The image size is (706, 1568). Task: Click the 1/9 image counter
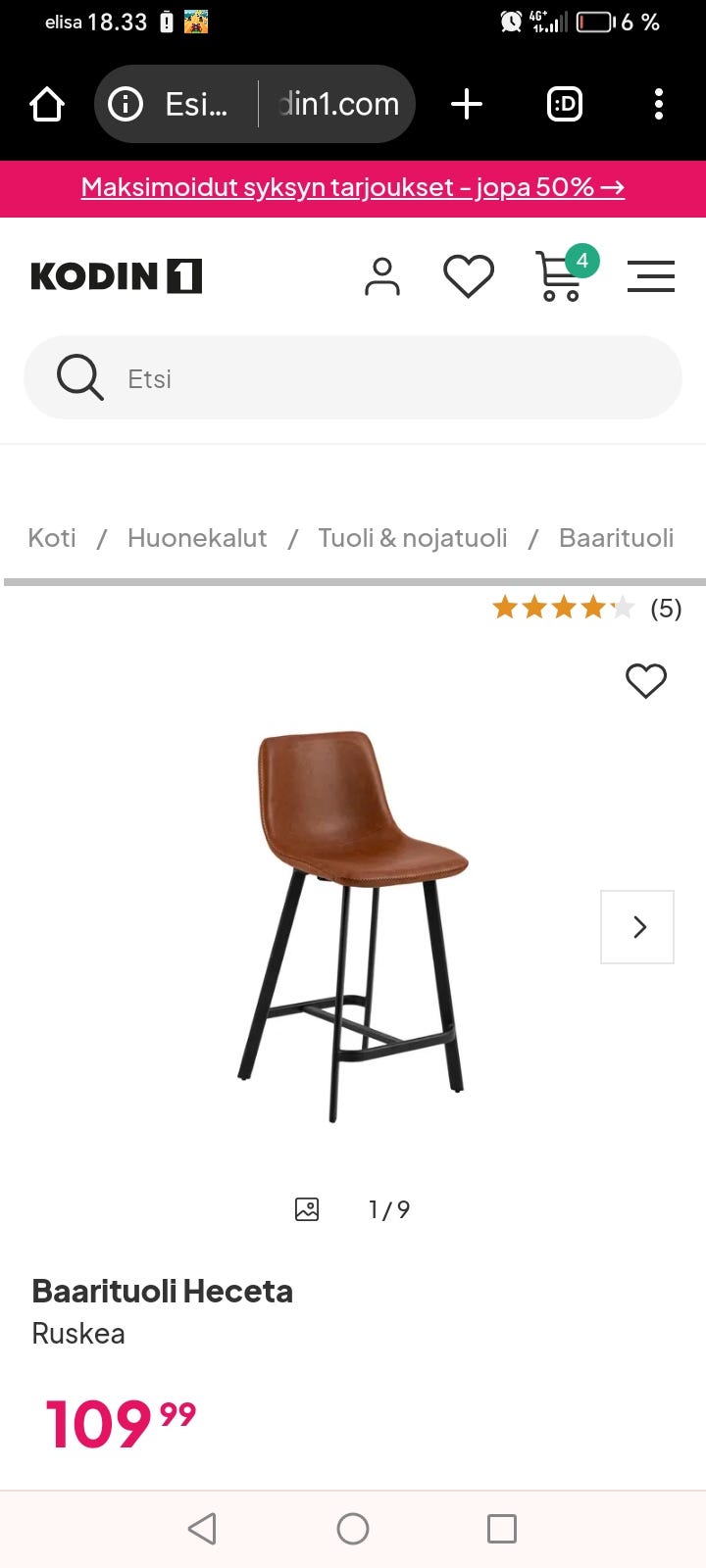coord(387,1209)
